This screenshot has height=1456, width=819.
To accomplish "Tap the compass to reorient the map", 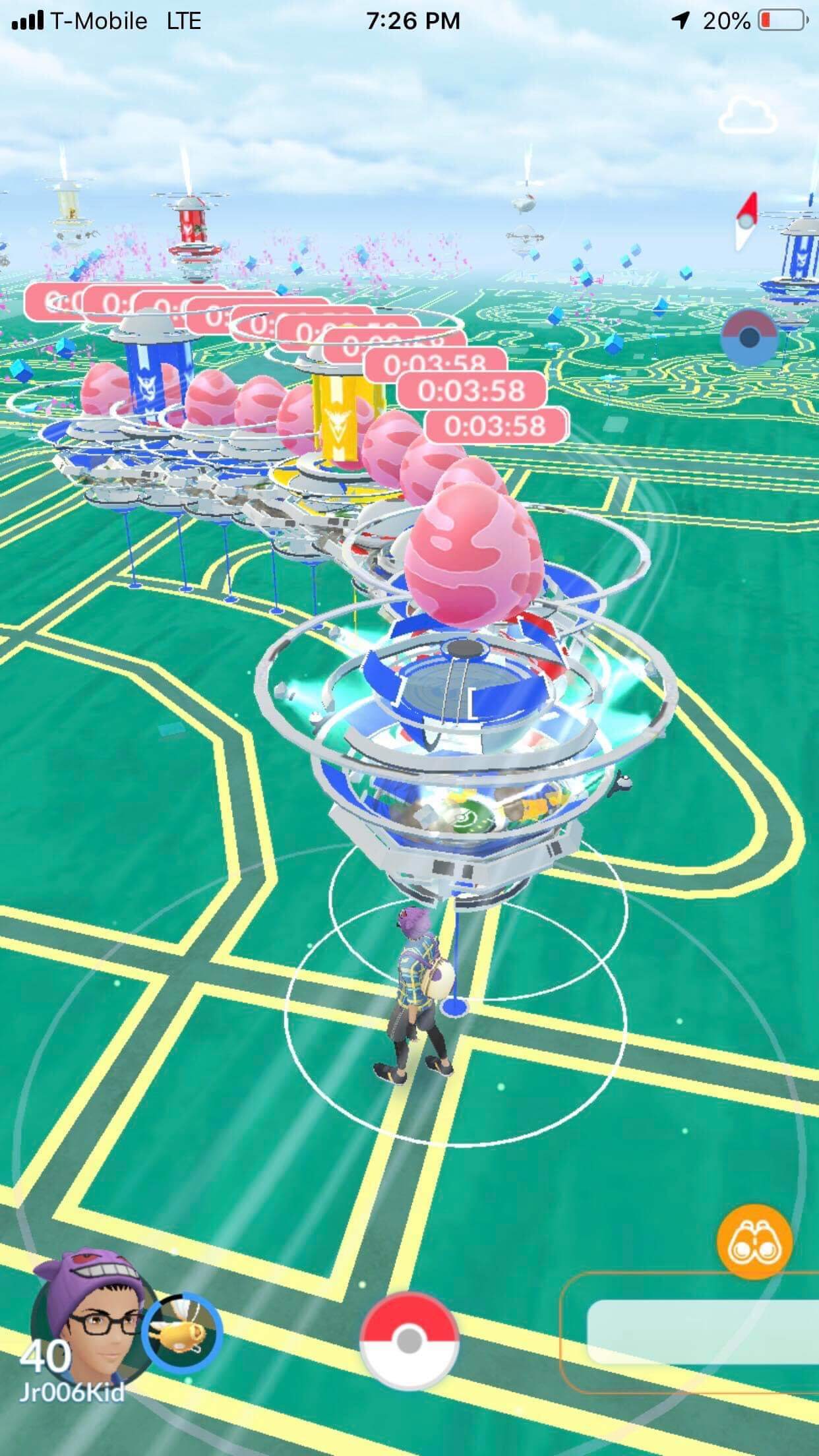I will pos(746,220).
